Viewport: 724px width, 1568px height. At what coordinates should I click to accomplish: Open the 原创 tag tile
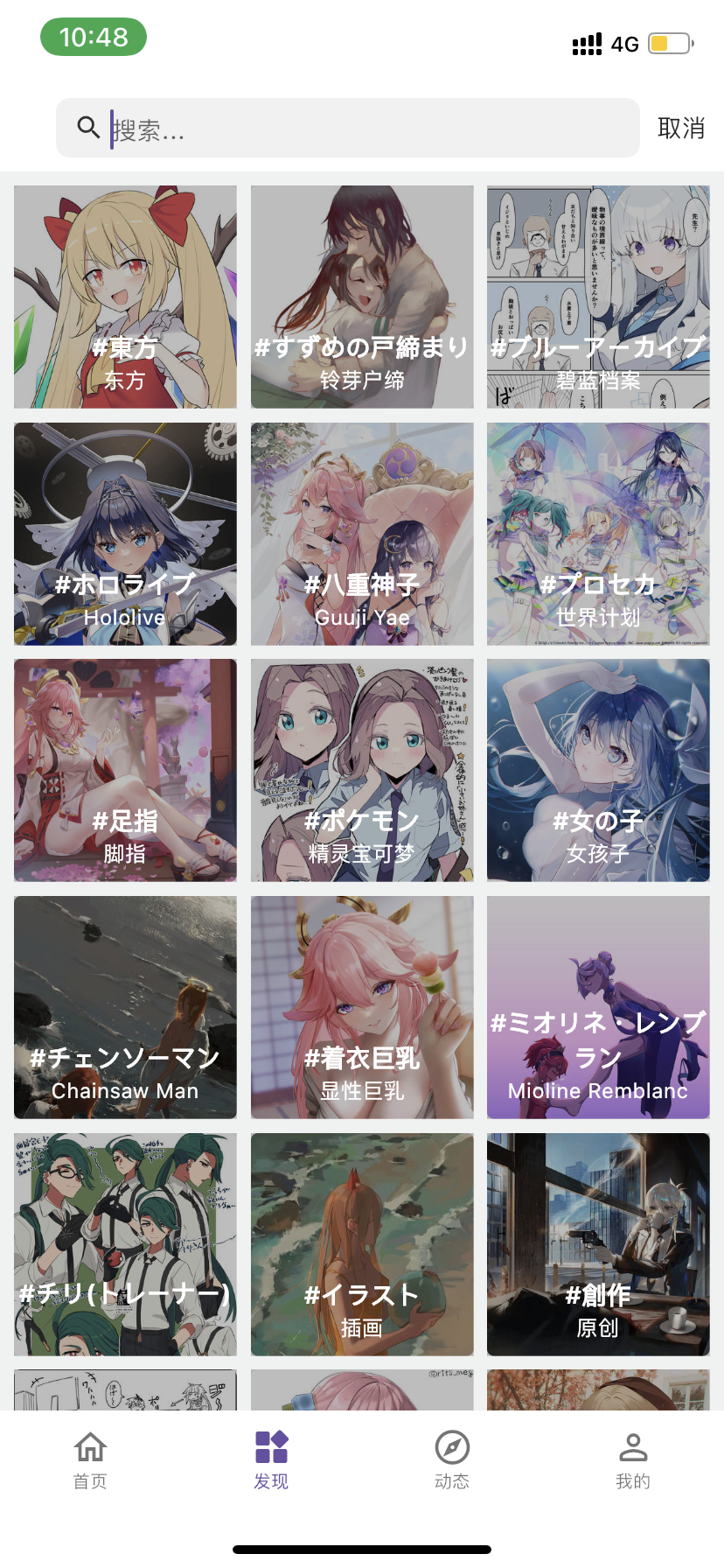coord(598,1244)
